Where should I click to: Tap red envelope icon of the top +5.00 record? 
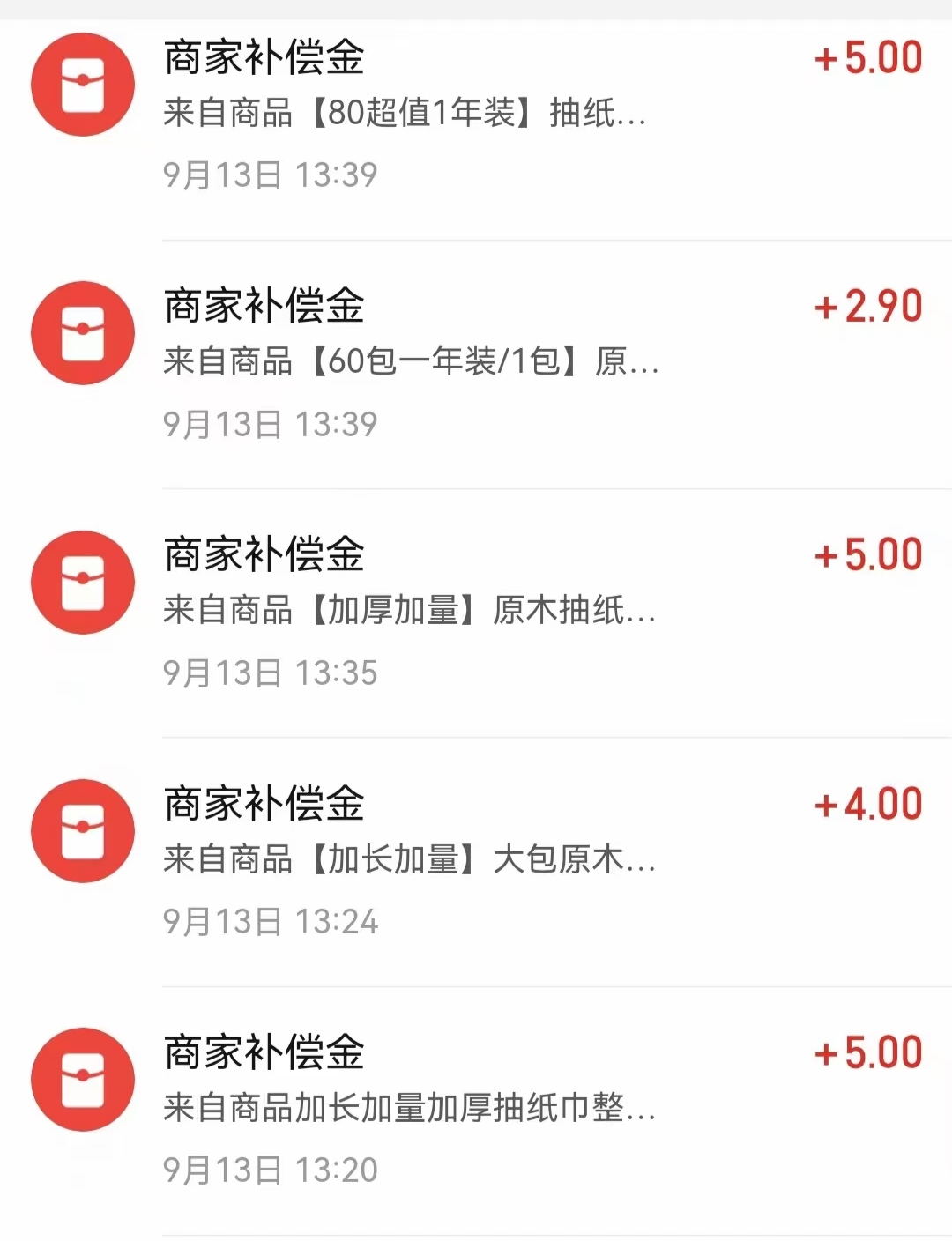(x=82, y=85)
